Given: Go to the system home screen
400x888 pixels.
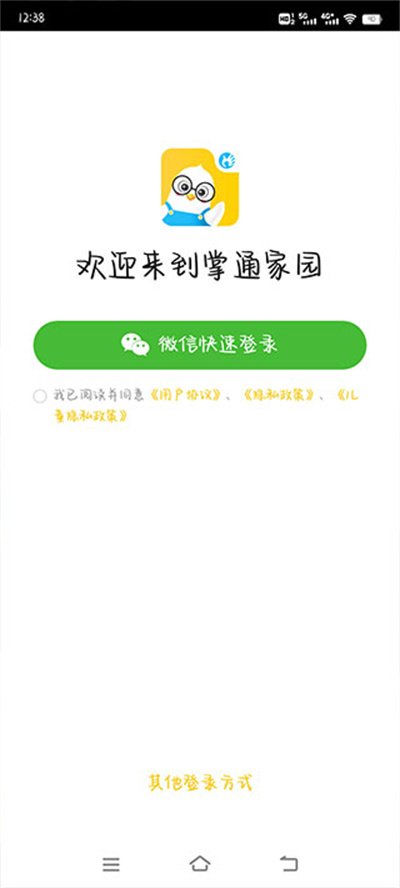Looking at the screenshot, I should (199, 864).
